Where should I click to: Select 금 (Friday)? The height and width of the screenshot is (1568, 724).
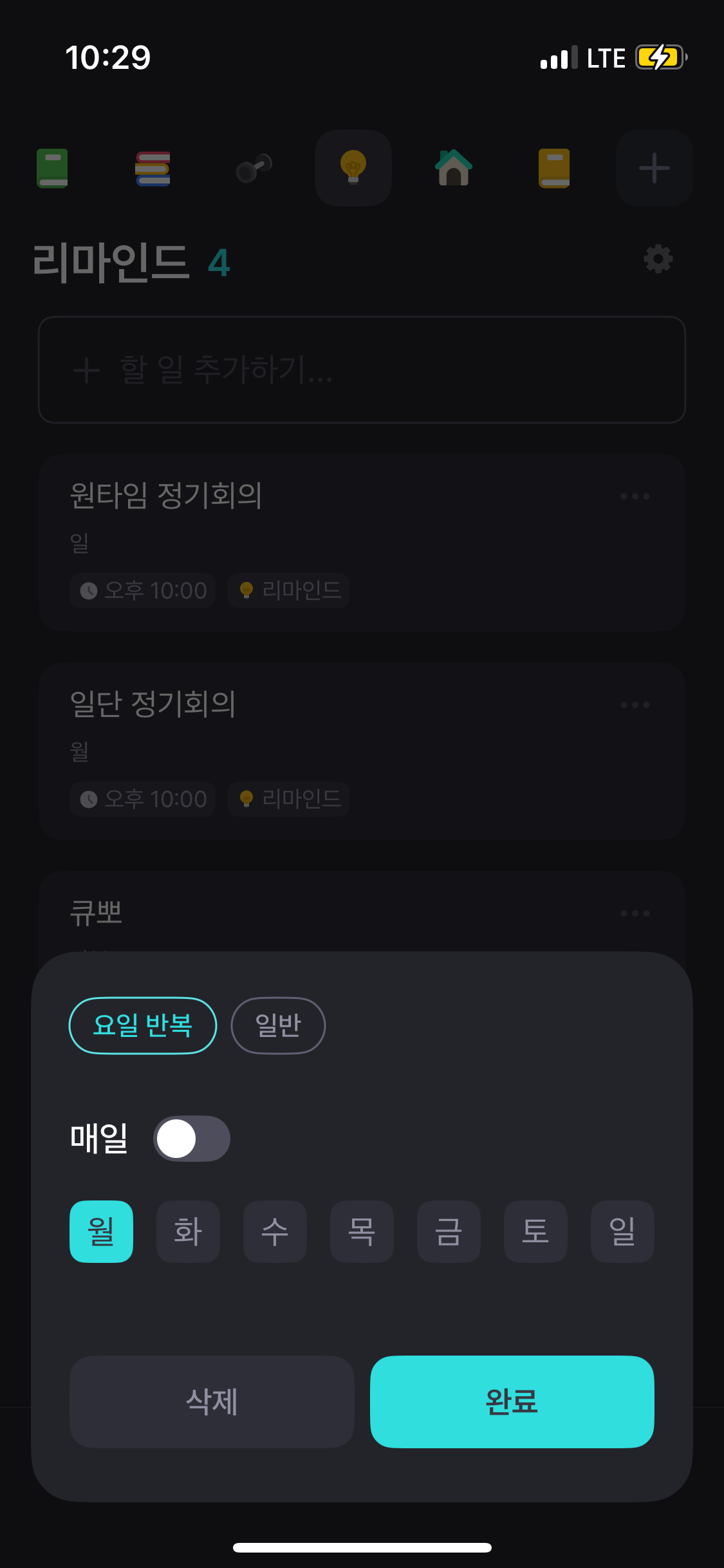pyautogui.click(x=449, y=1231)
